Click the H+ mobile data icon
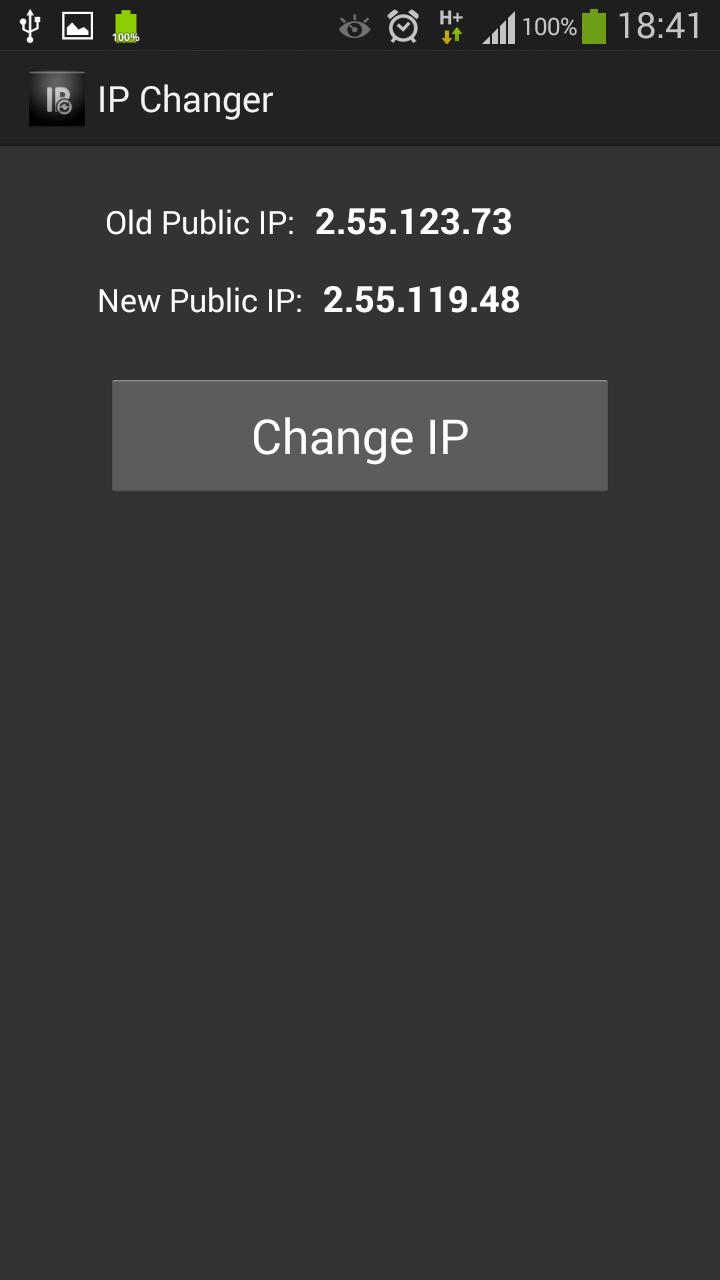This screenshot has width=720, height=1280. click(450, 25)
